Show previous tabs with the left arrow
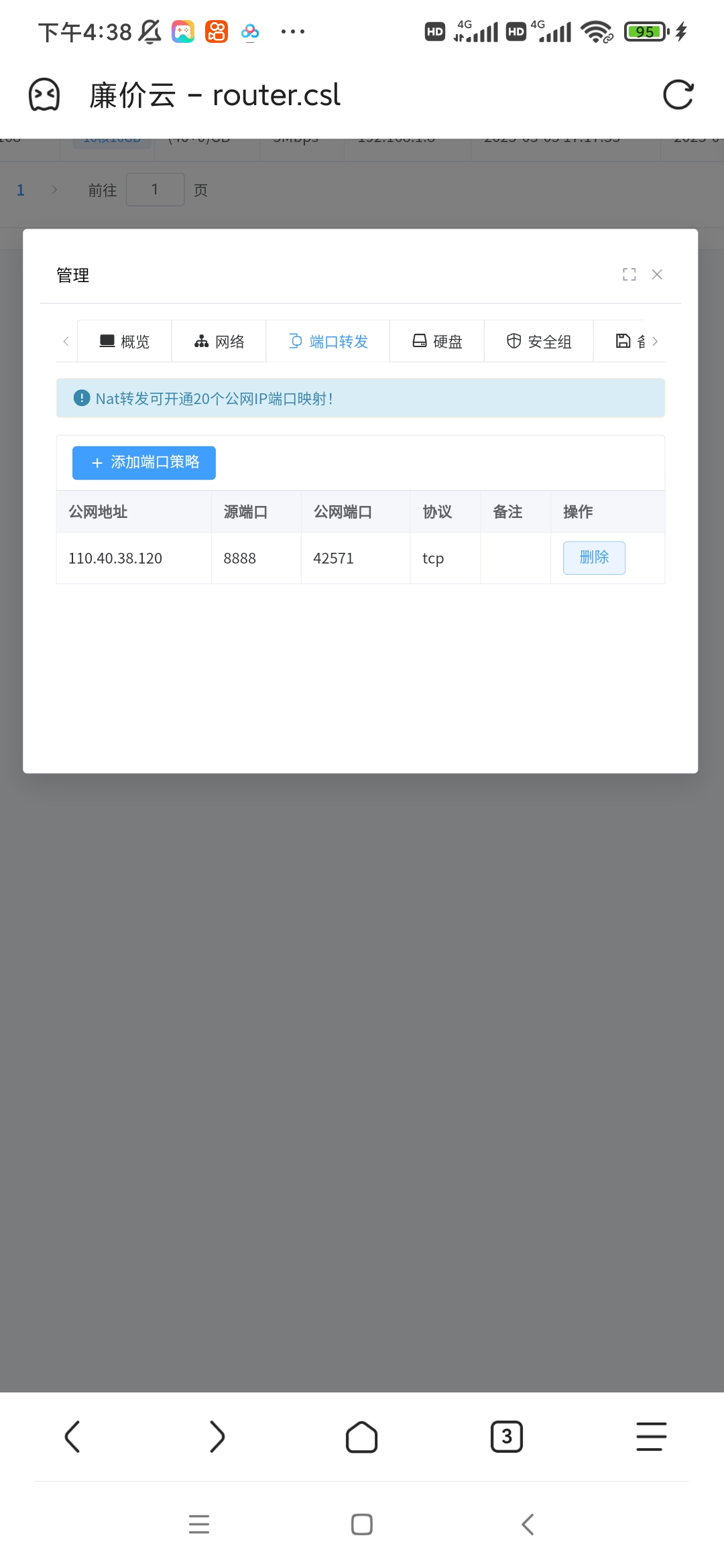724x1568 pixels. (66, 342)
